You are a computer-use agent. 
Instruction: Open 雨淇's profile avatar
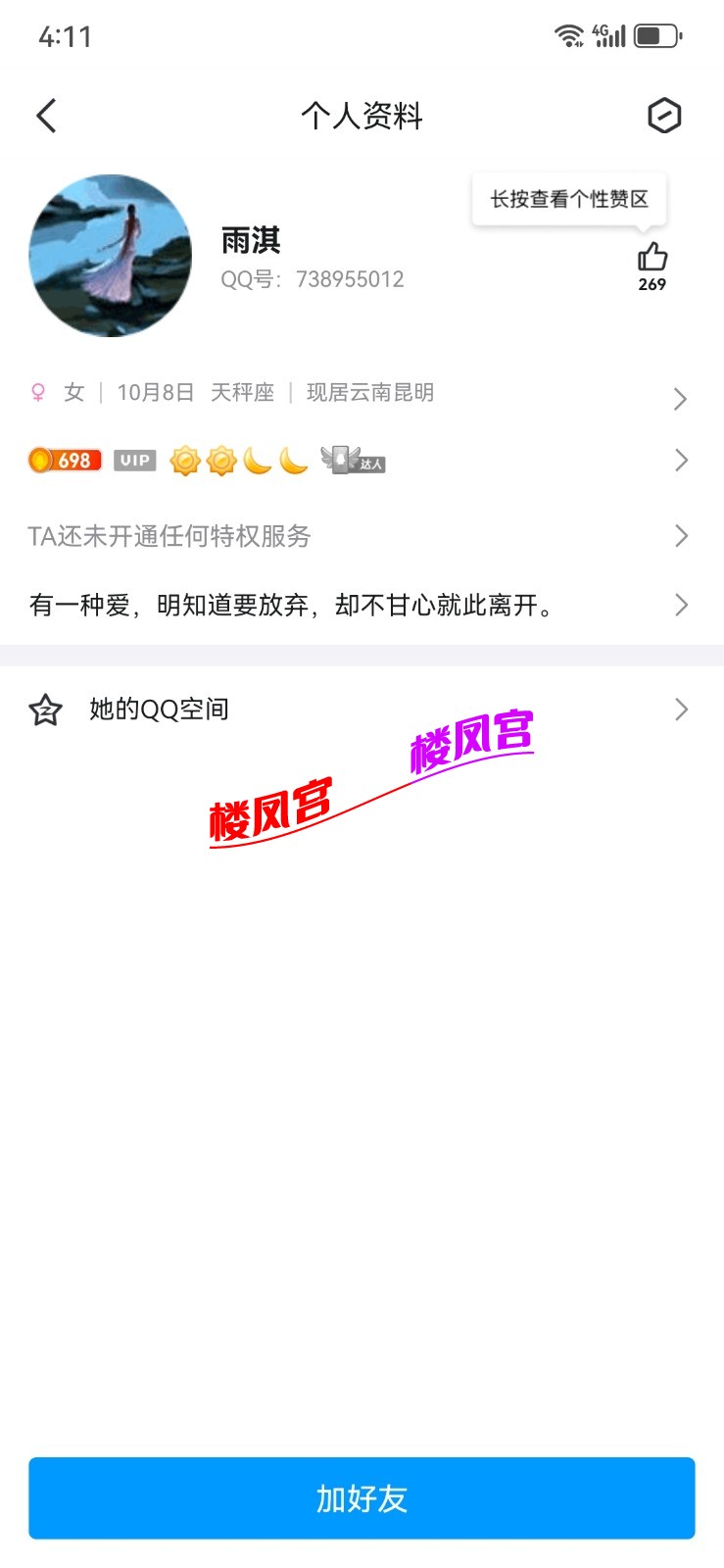coord(111,256)
